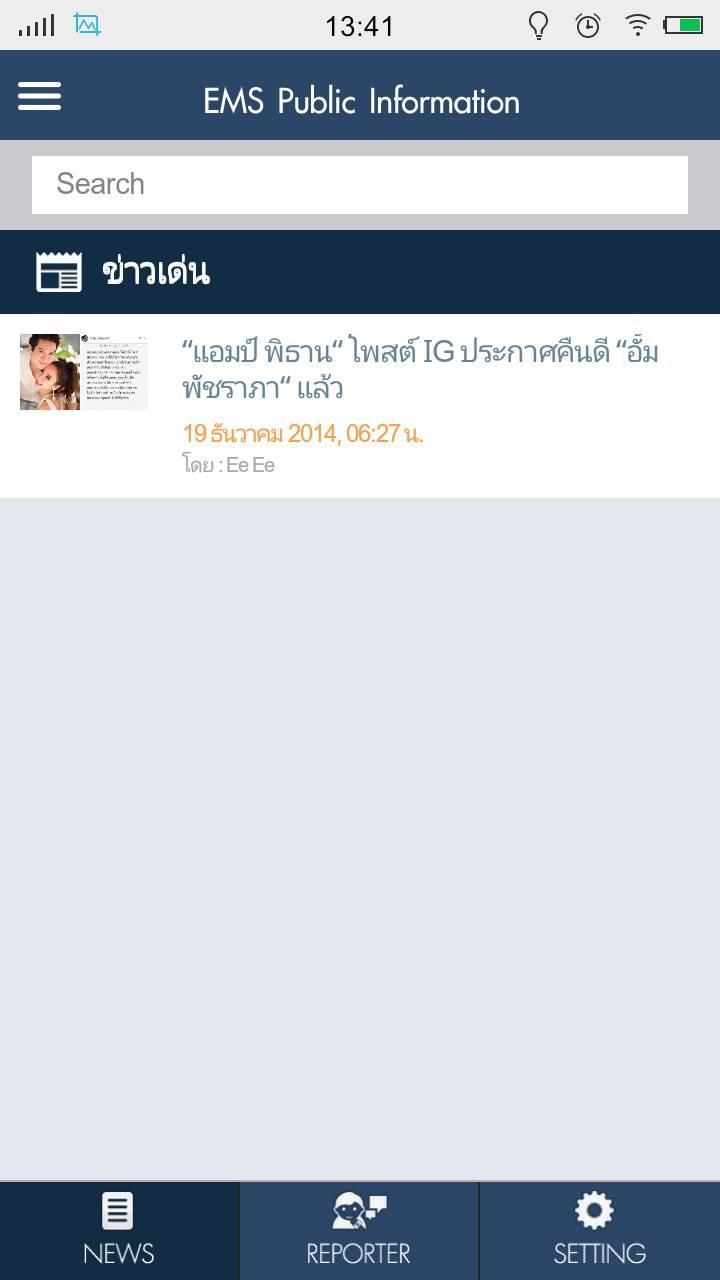Viewport: 720px width, 1280px height.
Task: Open the news article about แอมป์ พิธาน
Action: [x=420, y=370]
